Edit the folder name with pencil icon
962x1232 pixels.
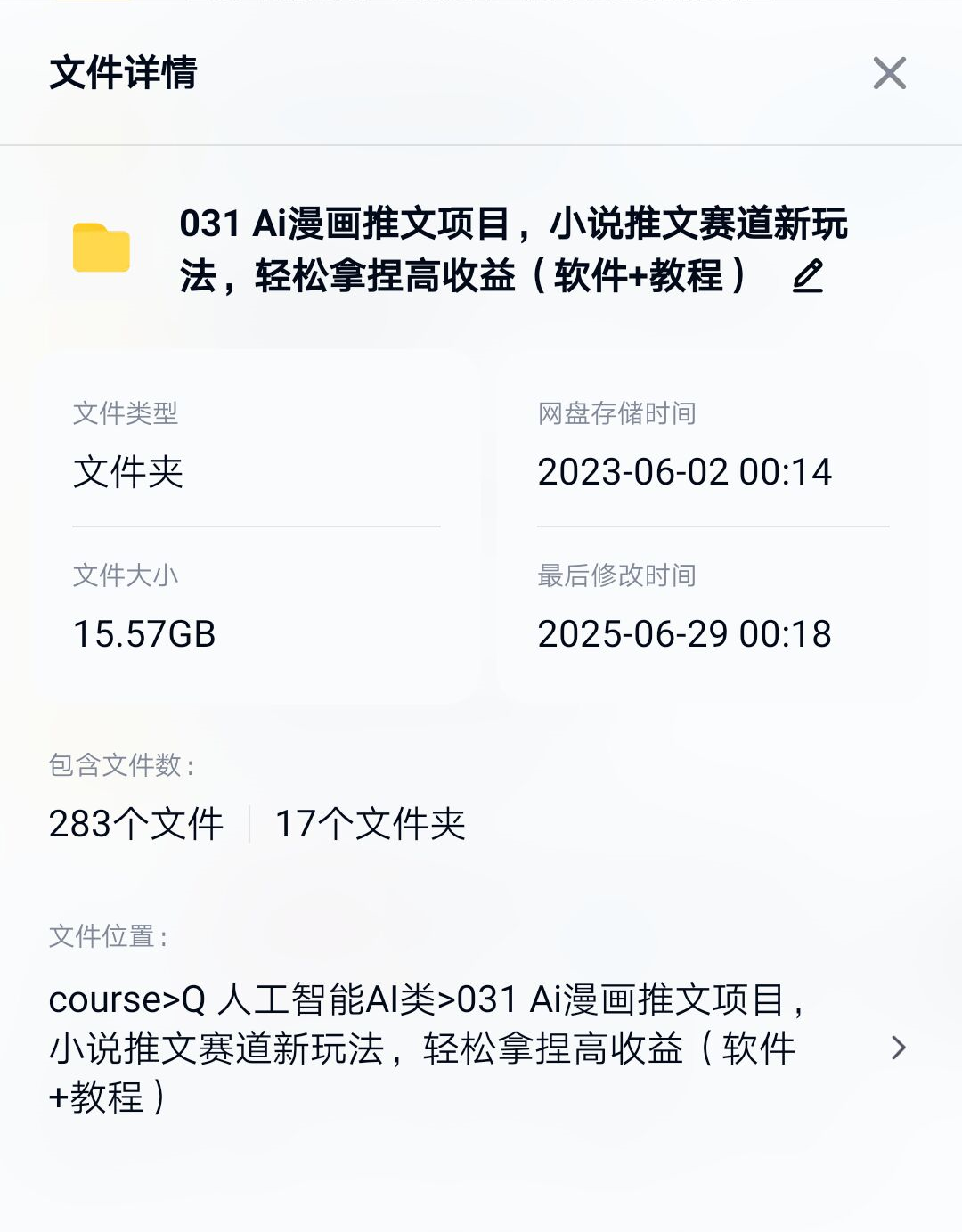click(808, 276)
